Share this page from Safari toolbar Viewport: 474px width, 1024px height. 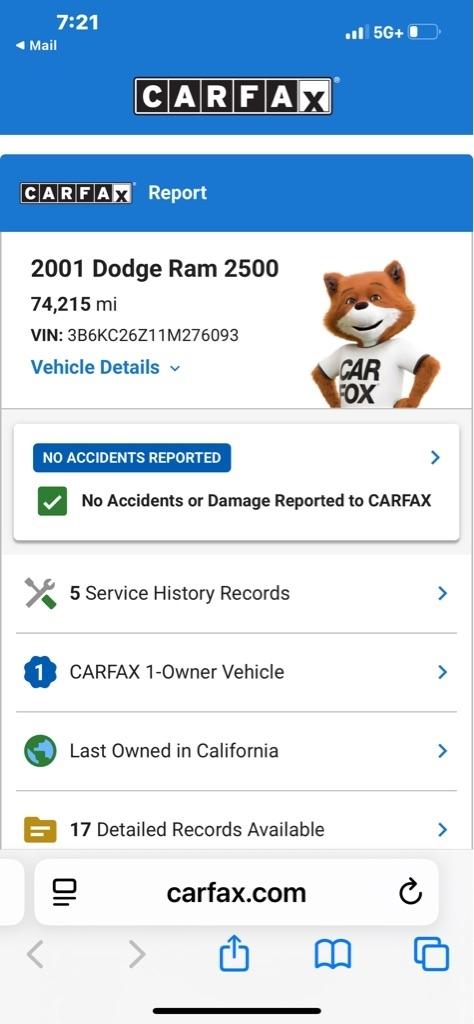pyautogui.click(x=234, y=953)
